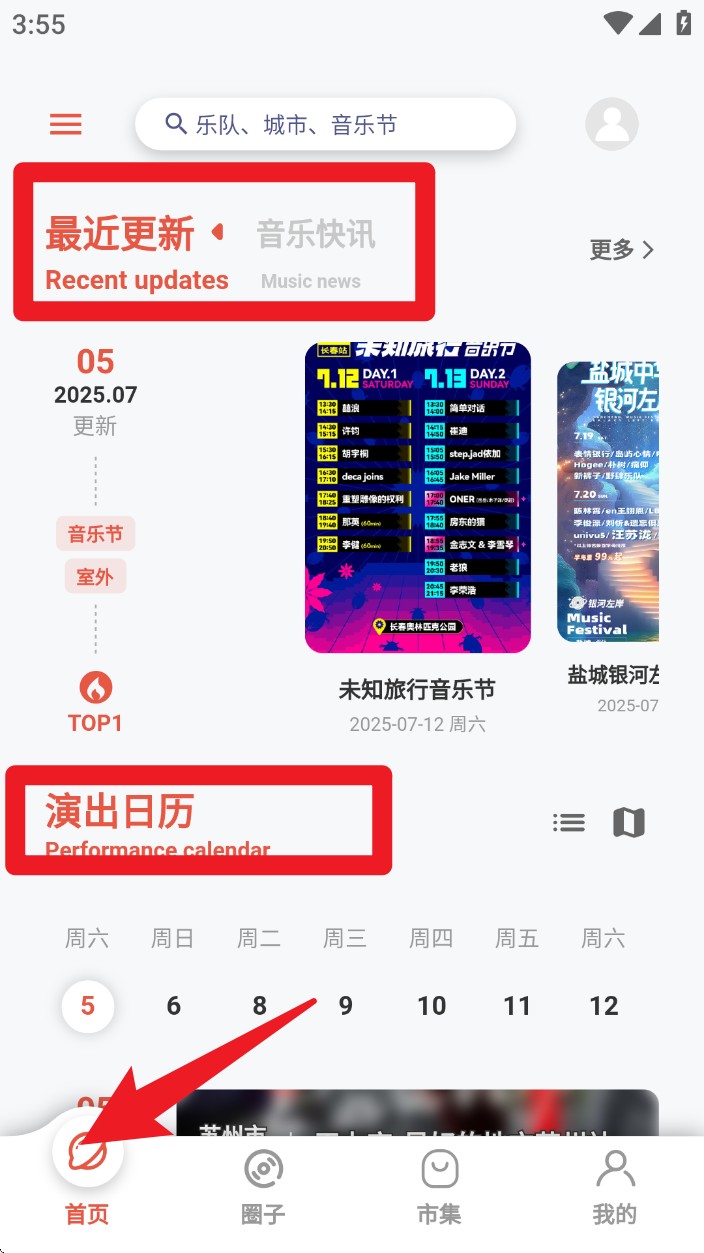The height and width of the screenshot is (1253, 704).
Task: Open the 盐城银河左岸 festival card
Action: (608, 502)
